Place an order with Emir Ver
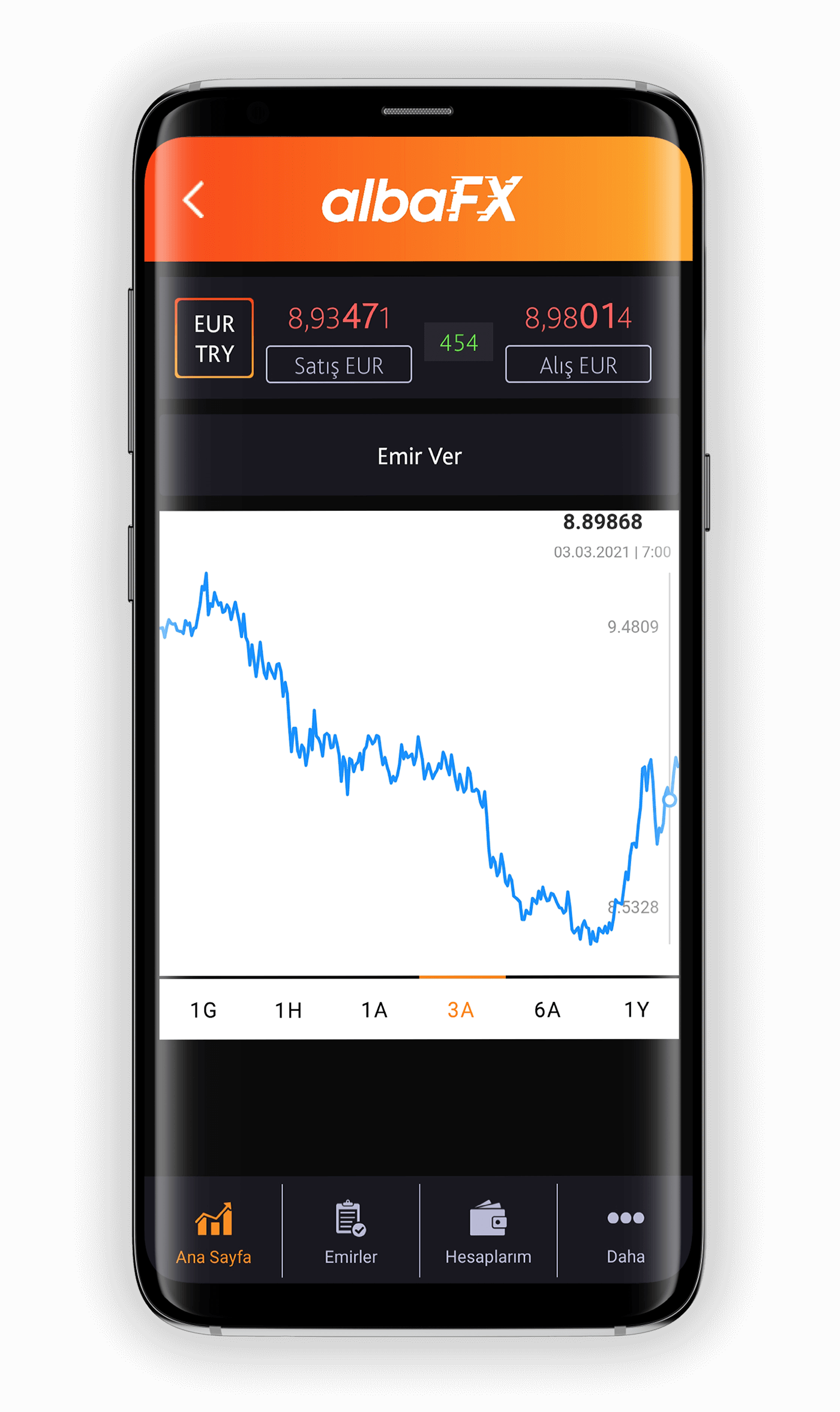This screenshot has width=840, height=1412. [x=419, y=456]
